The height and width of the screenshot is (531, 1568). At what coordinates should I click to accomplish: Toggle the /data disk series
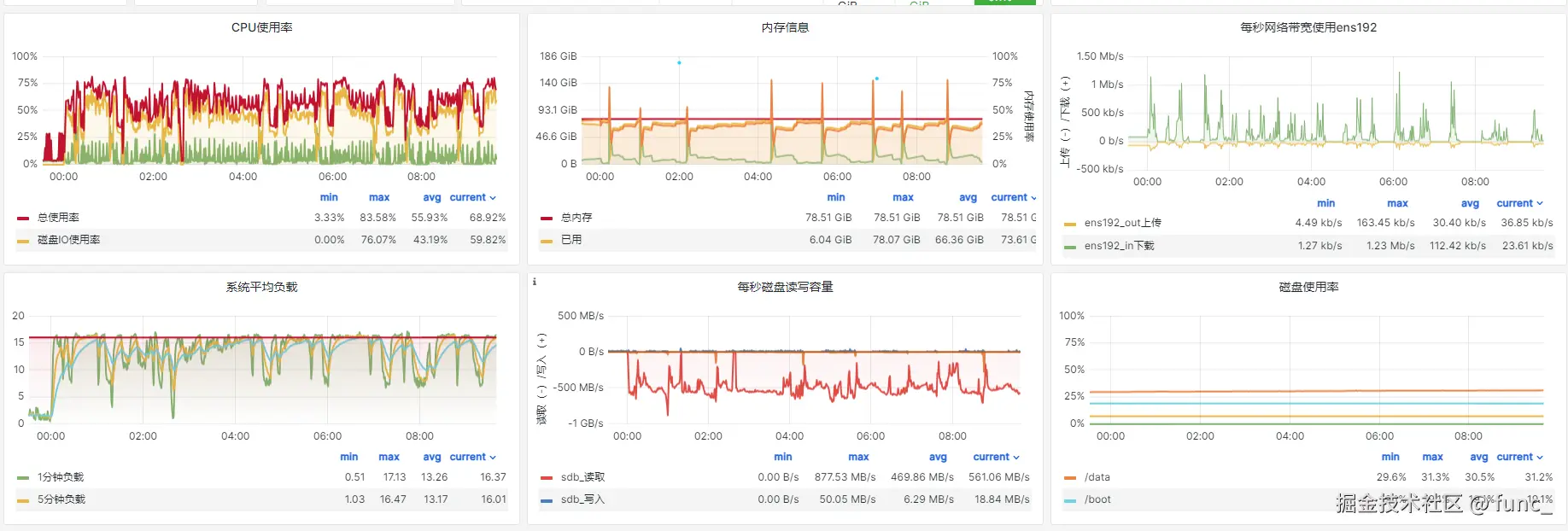pos(1097,477)
